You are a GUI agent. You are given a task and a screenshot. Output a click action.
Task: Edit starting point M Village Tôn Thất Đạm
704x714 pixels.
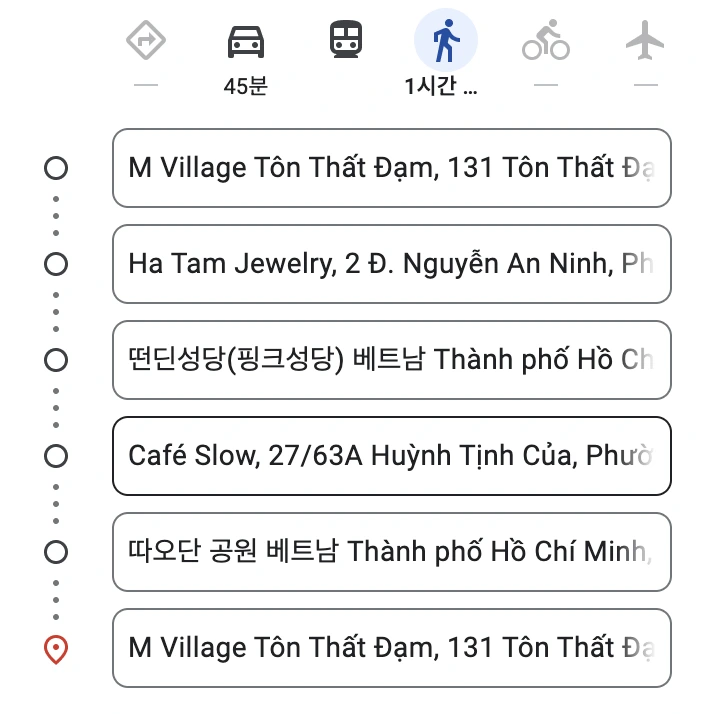coord(391,168)
